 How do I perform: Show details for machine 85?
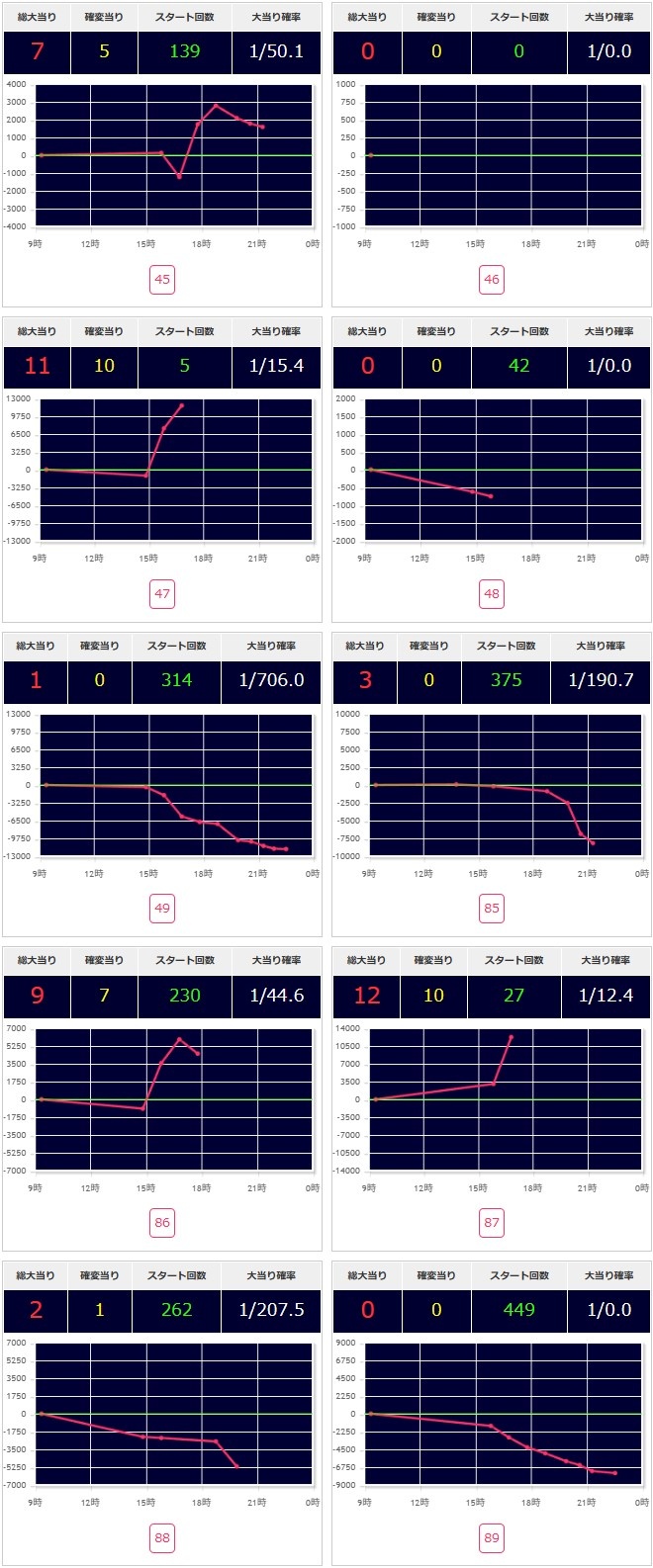[492, 909]
